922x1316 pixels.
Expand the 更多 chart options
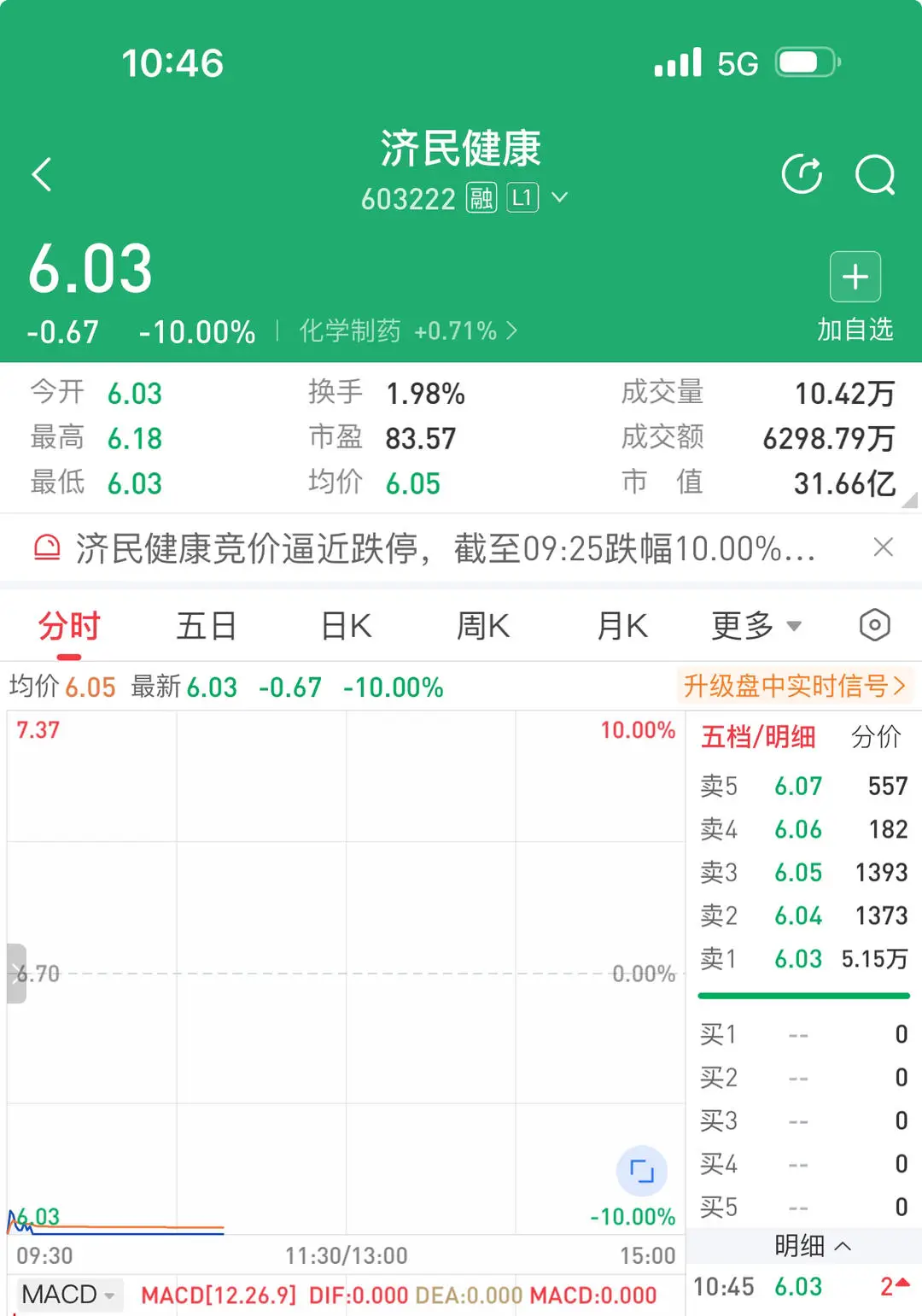point(756,626)
